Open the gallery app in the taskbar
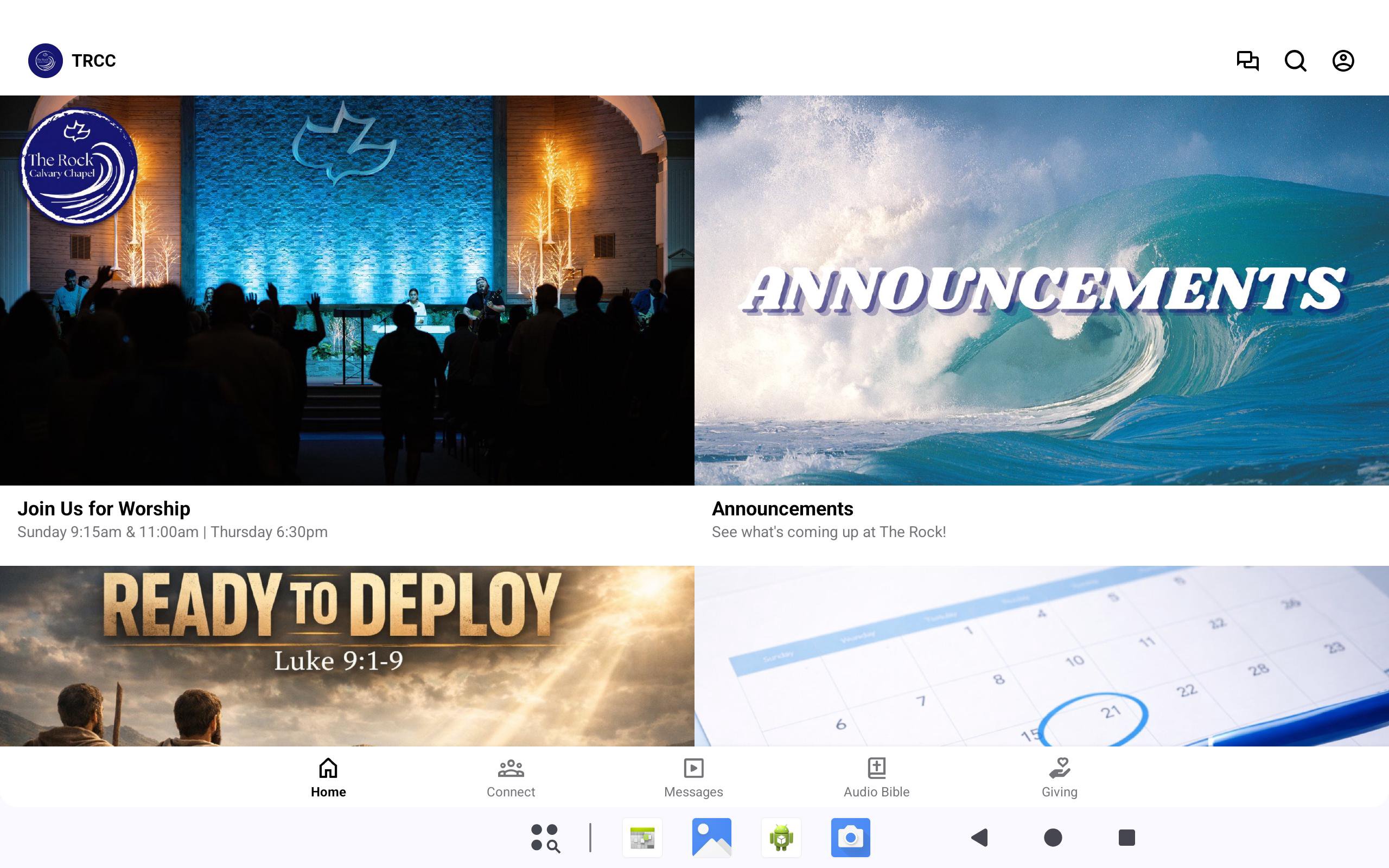This screenshot has width=1389, height=868. point(712,838)
